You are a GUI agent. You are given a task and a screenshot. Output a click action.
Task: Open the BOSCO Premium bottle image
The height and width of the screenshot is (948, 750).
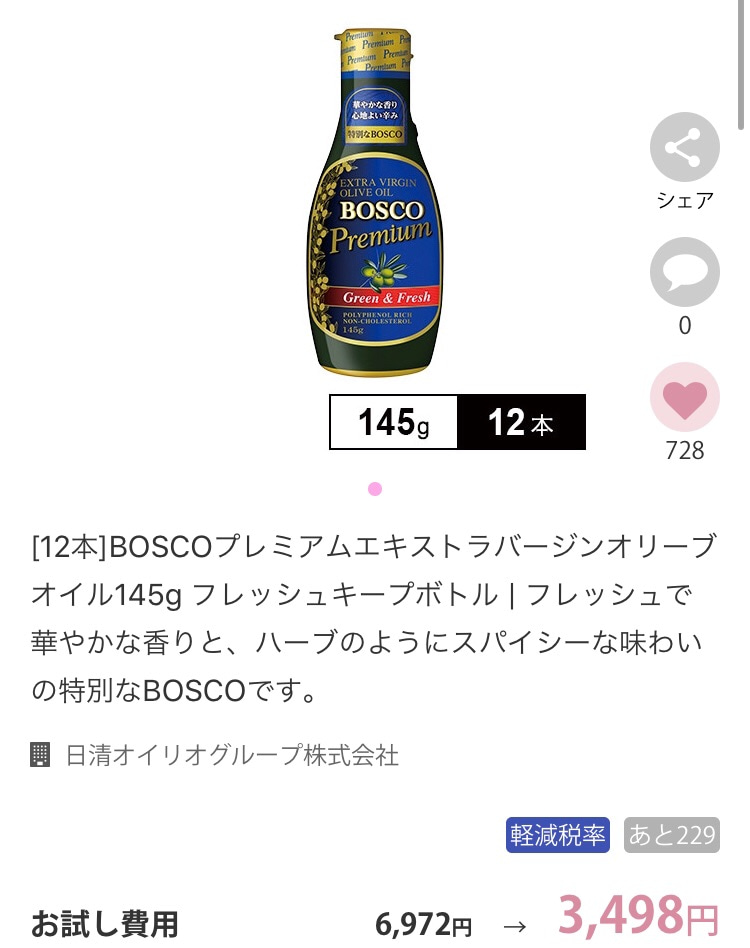pos(375,203)
